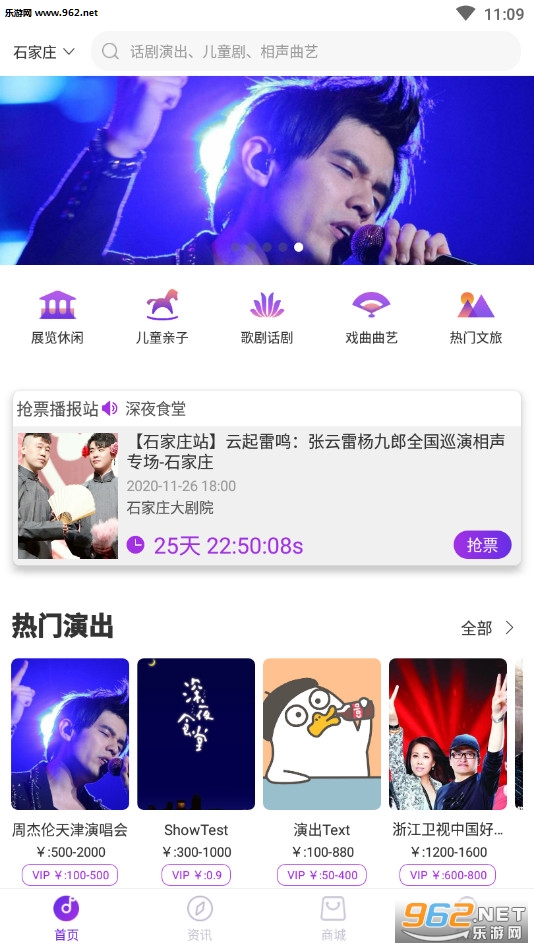Open the 浙江卫视中国好 show card
This screenshot has width=534, height=949.
click(x=447, y=771)
